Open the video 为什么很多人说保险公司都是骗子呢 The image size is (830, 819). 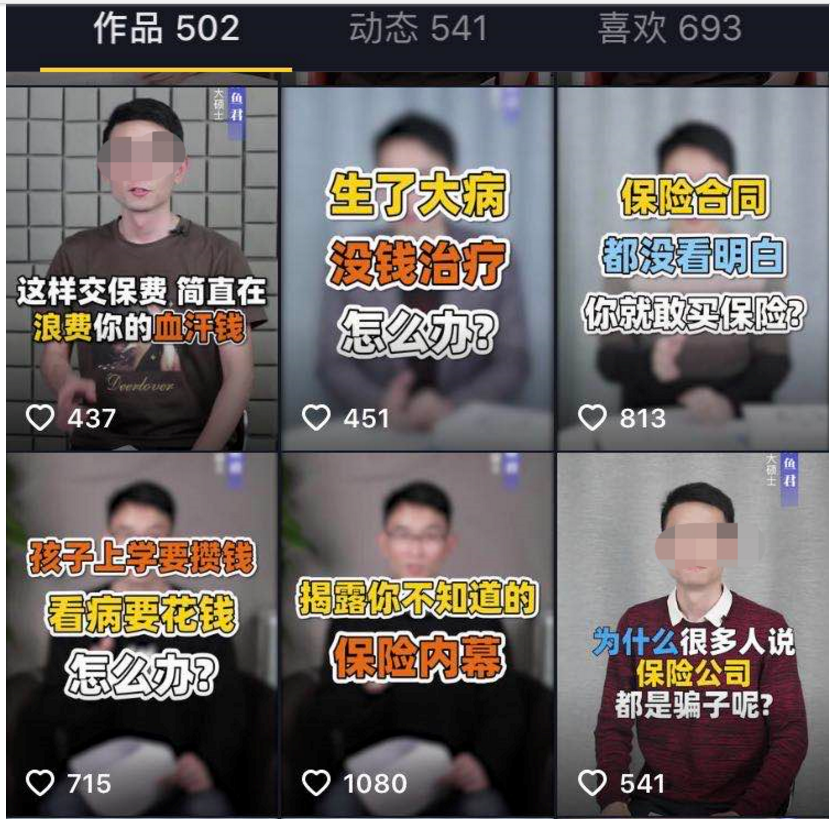click(692, 632)
